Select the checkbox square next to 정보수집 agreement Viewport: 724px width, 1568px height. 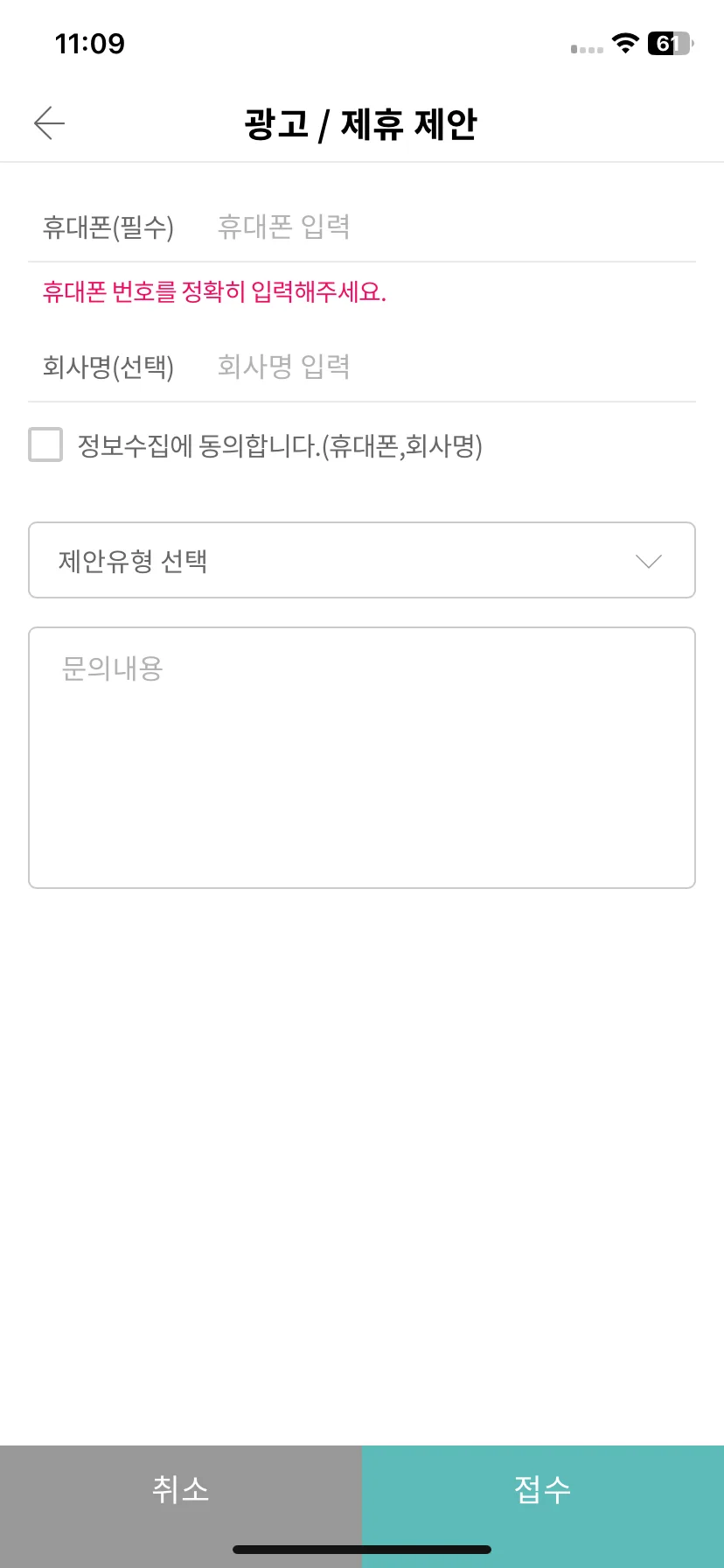tap(45, 446)
